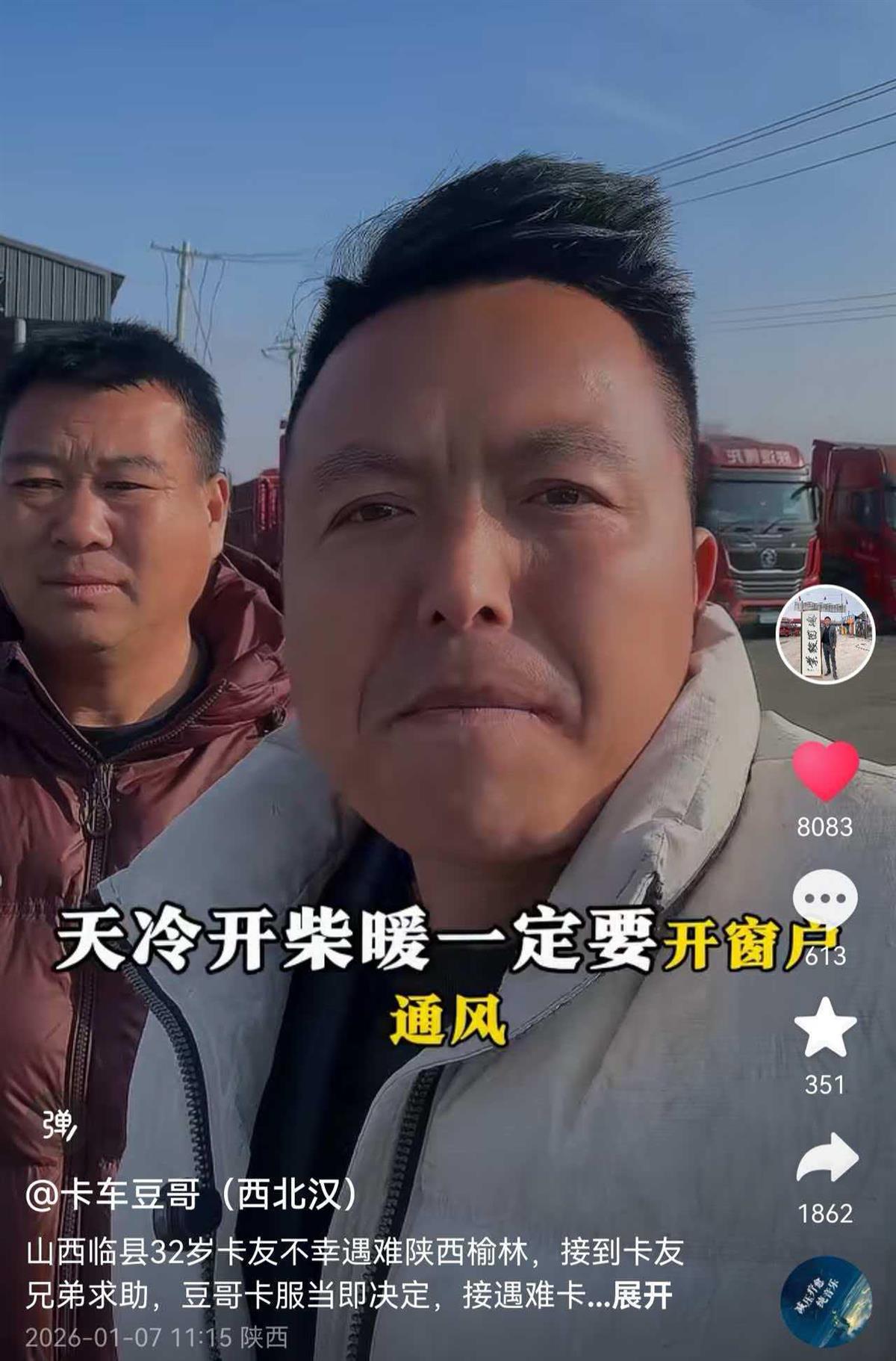Expand the caption with 展开
This screenshot has height=1361, width=896.
(642, 1295)
